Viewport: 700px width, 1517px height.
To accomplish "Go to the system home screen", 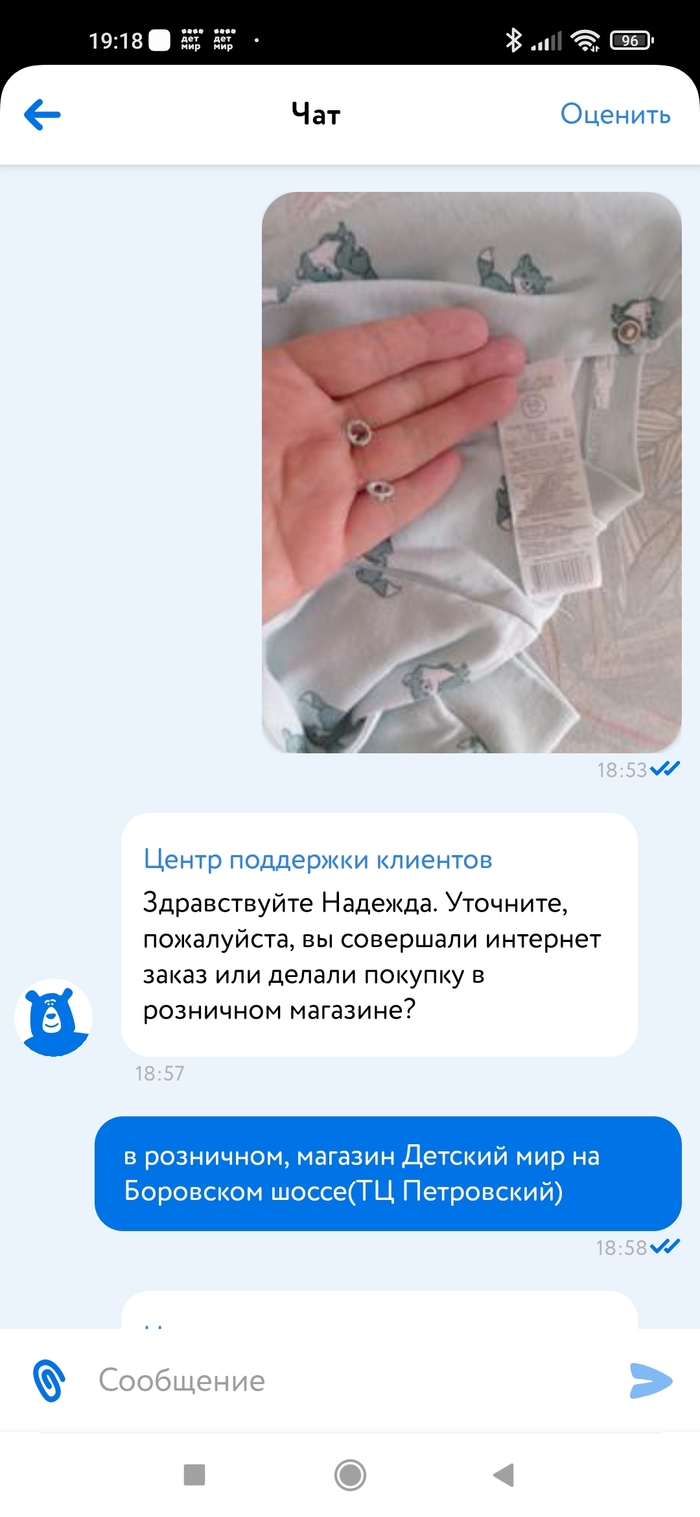I will (350, 1474).
